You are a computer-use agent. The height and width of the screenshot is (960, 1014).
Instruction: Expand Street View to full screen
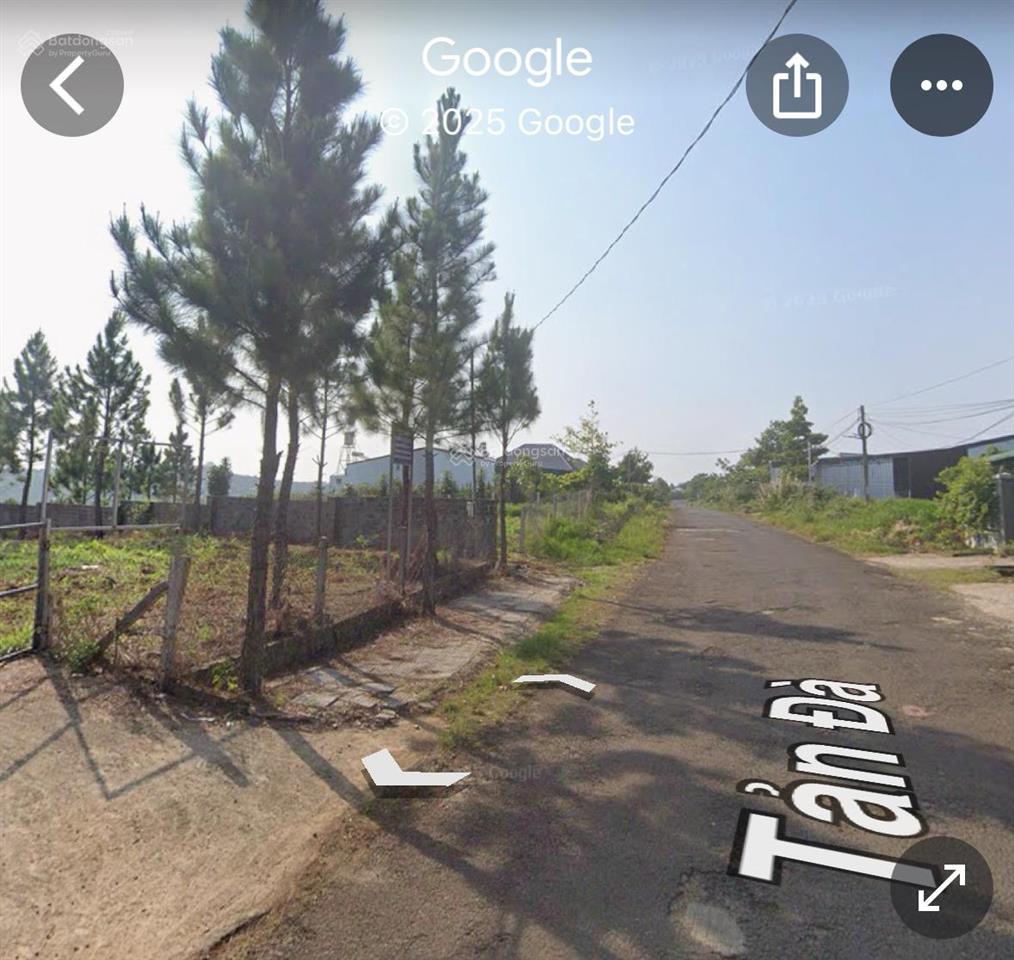point(941,887)
